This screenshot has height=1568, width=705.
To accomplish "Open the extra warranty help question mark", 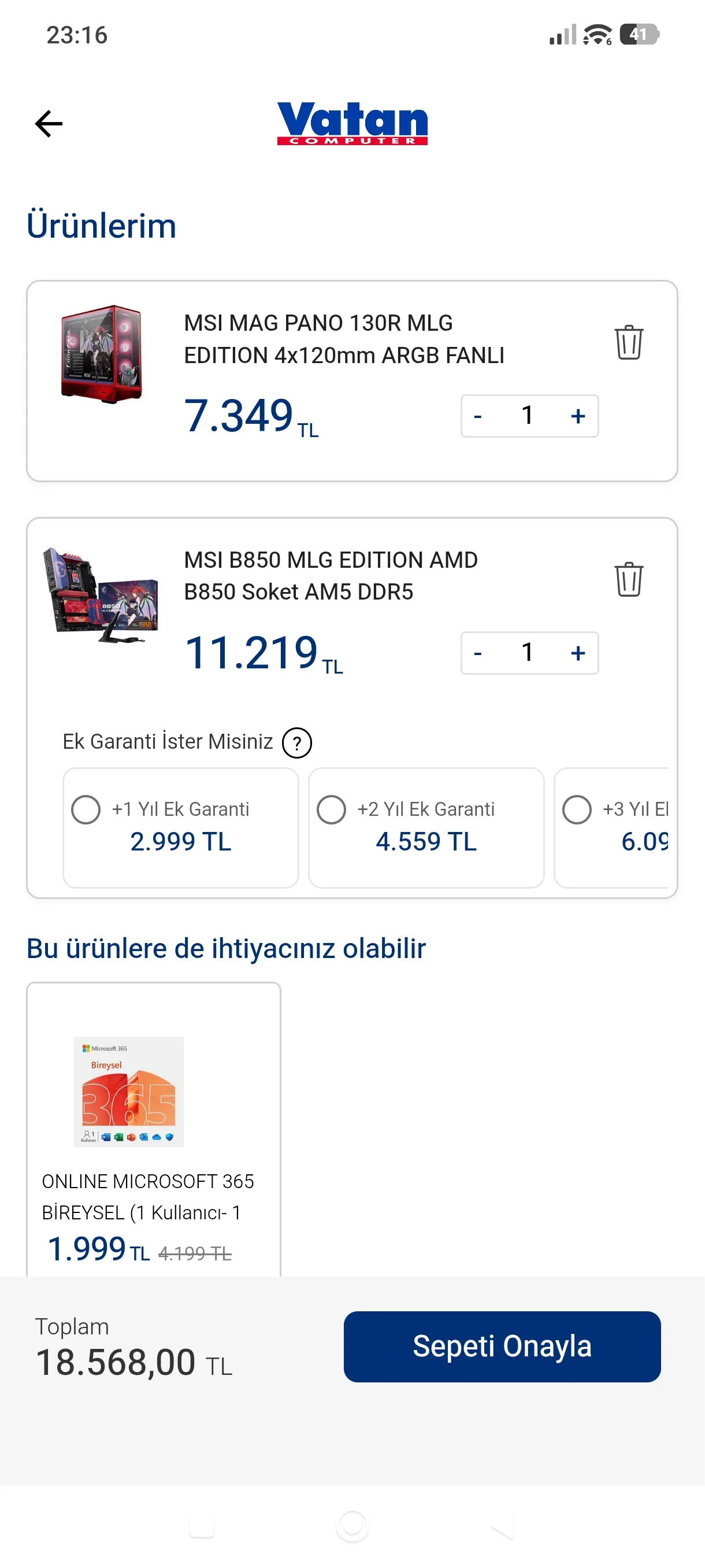I will point(297,742).
